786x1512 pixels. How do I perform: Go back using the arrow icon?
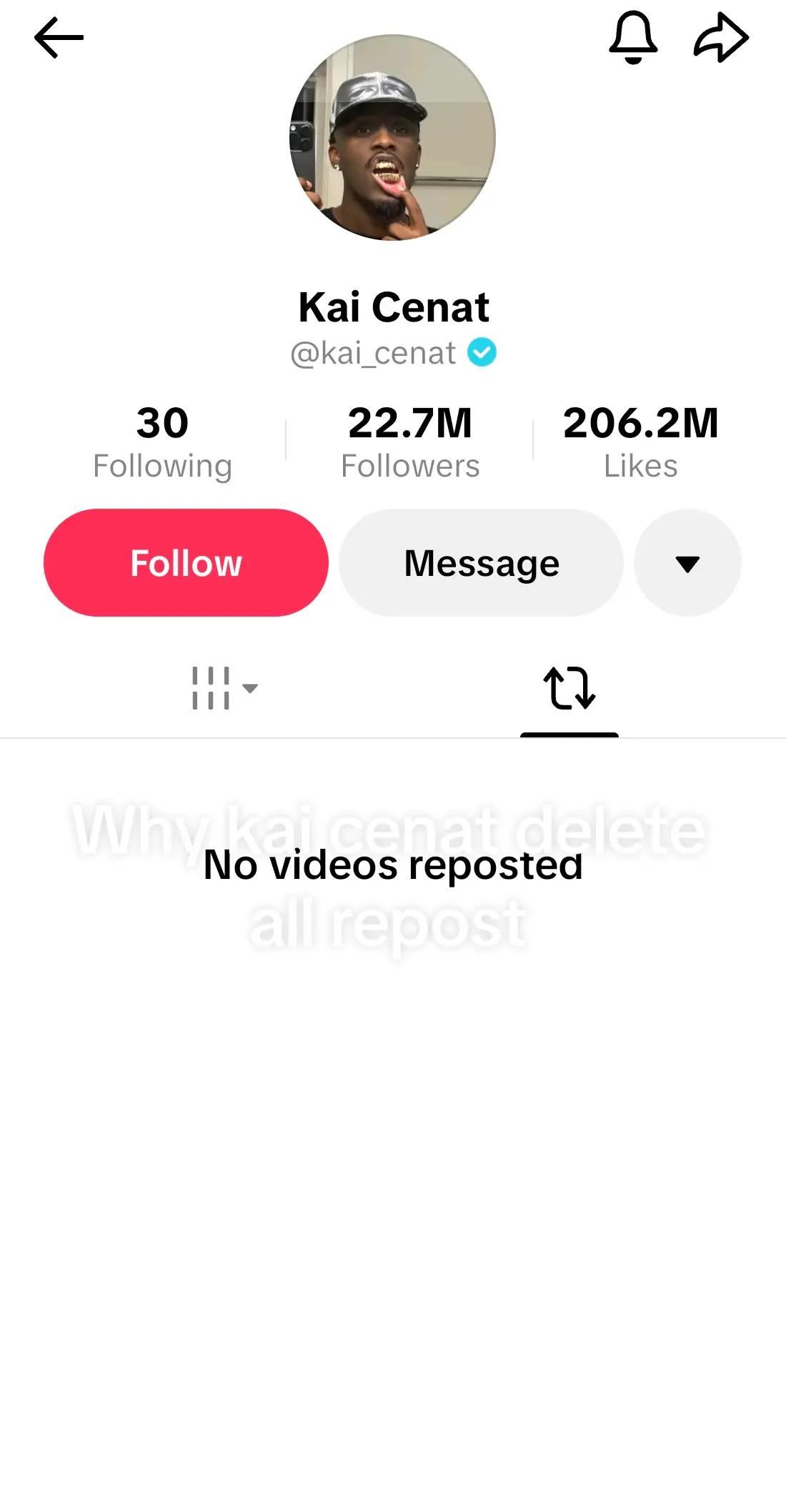59,38
